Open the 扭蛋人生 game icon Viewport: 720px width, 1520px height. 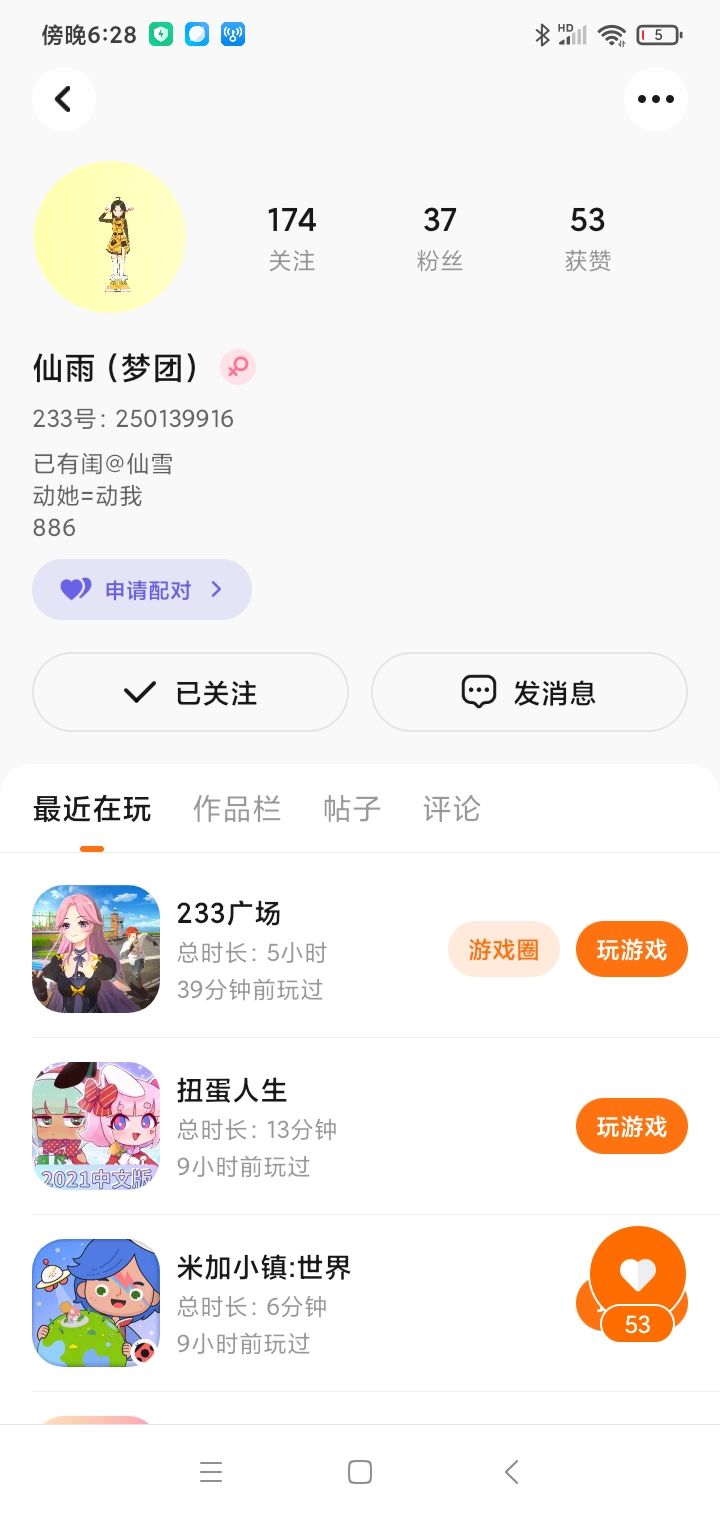click(x=96, y=1126)
